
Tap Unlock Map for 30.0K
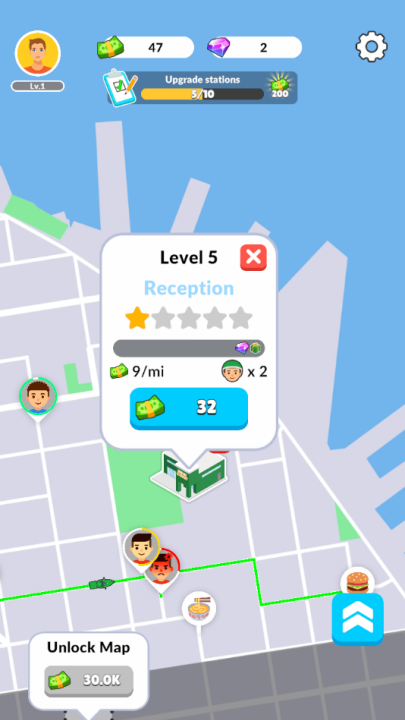tap(89, 681)
